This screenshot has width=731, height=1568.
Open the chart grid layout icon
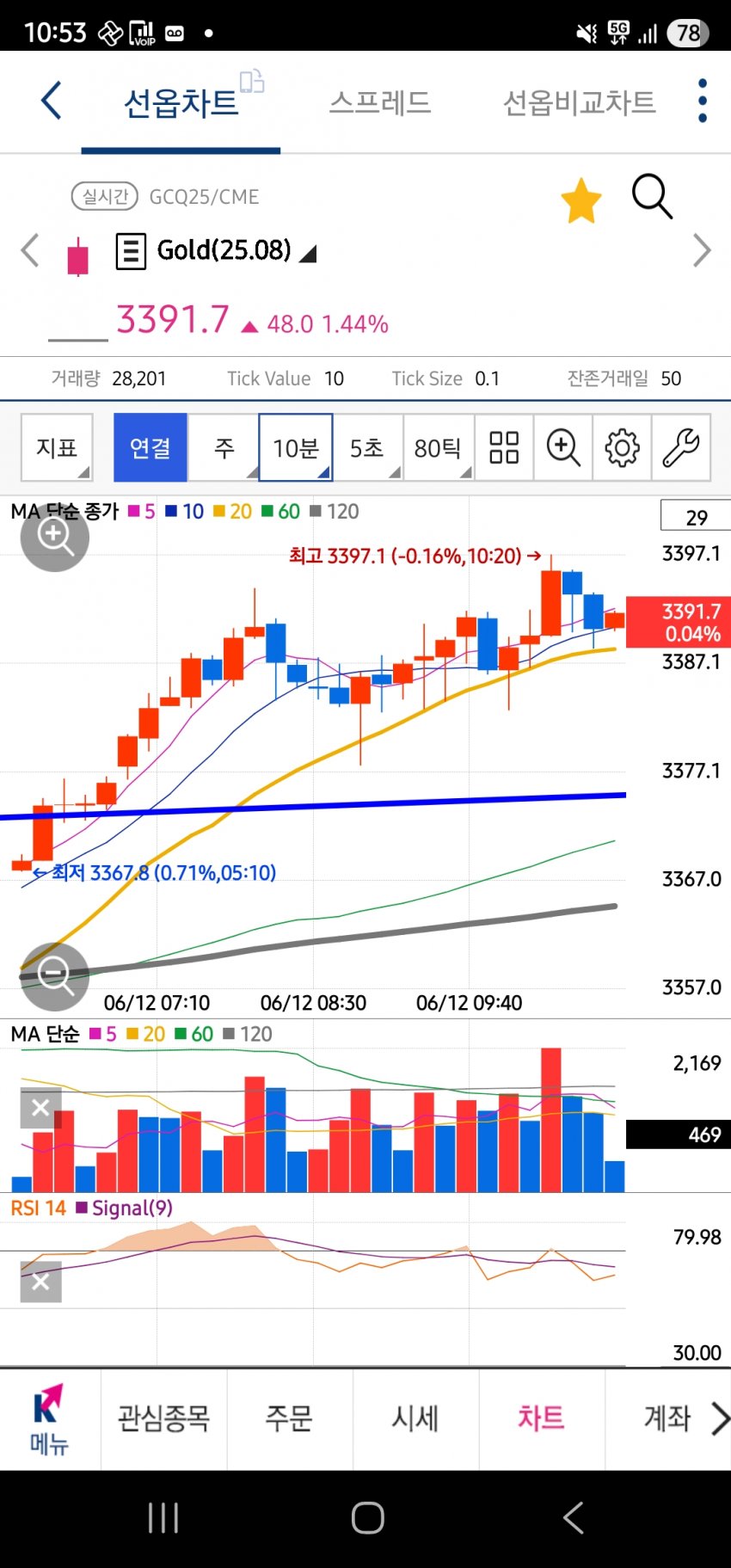504,447
